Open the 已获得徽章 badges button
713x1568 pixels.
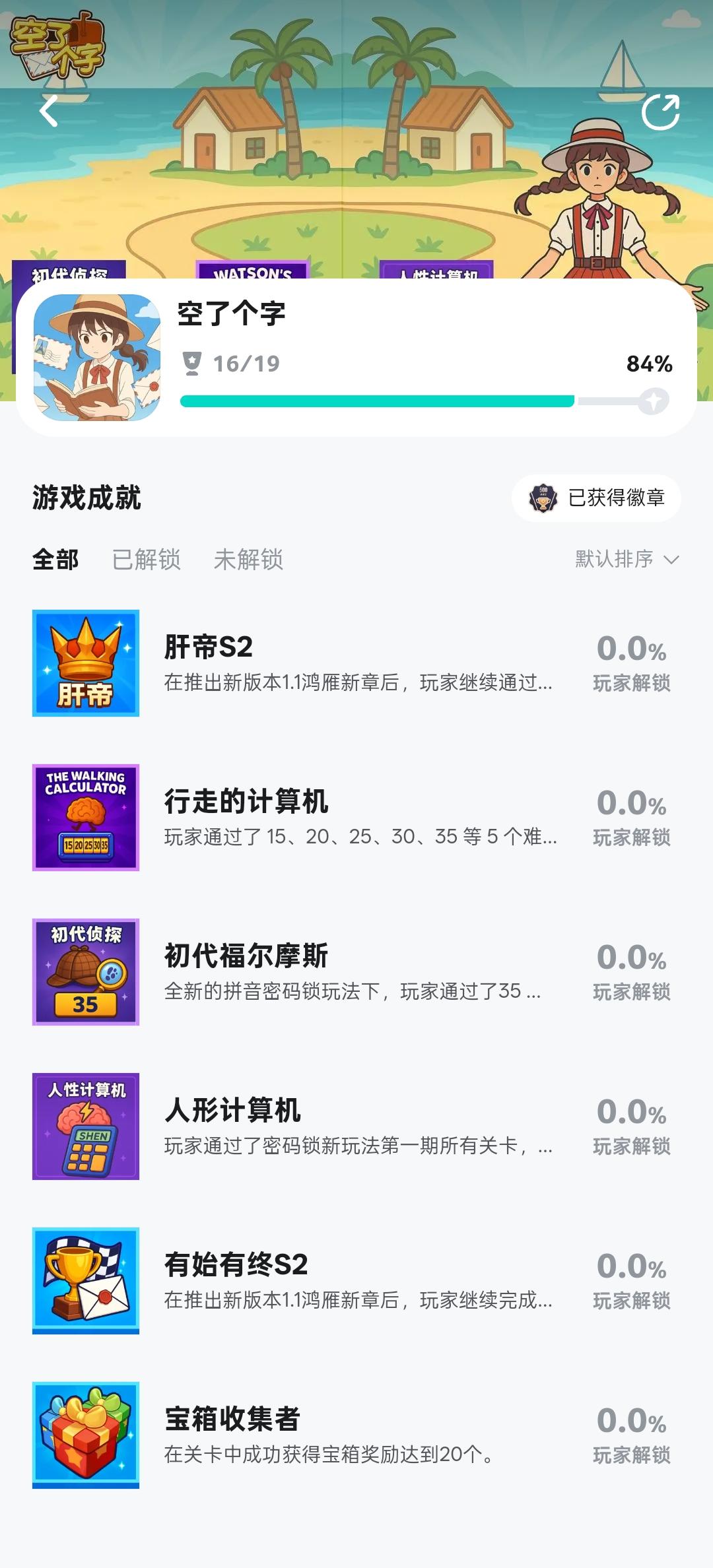[x=597, y=498]
